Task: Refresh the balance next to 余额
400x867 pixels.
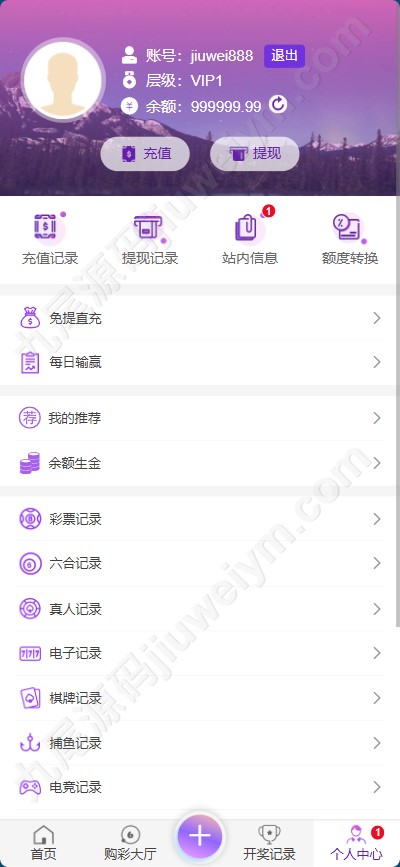Action: click(x=278, y=104)
